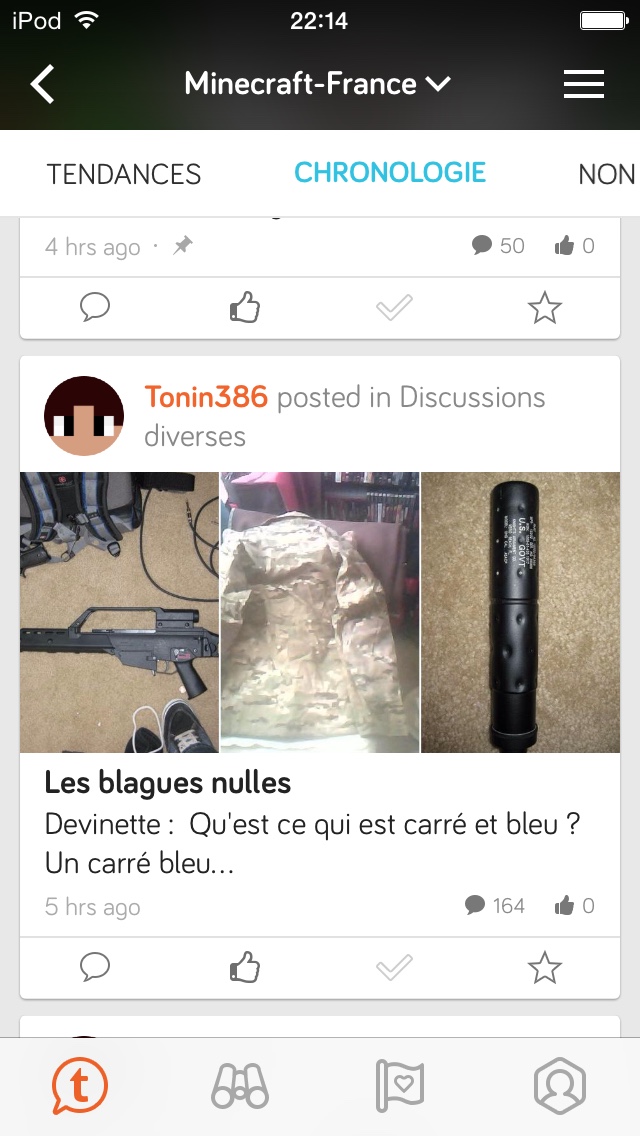Switch to the TENDANCES tab
This screenshot has height=1136, width=640.
pos(124,174)
